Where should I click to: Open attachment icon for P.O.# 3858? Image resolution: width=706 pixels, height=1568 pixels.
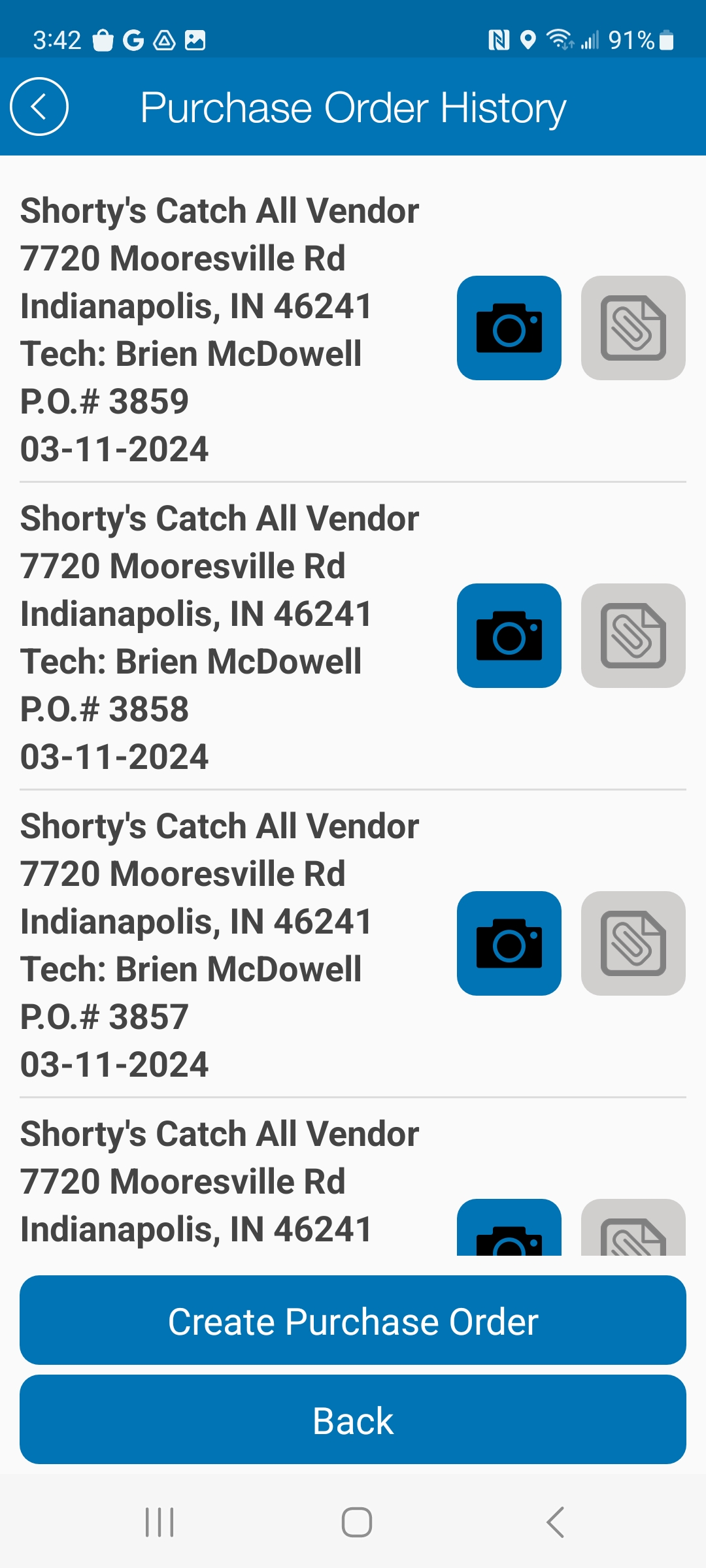pyautogui.click(x=633, y=636)
